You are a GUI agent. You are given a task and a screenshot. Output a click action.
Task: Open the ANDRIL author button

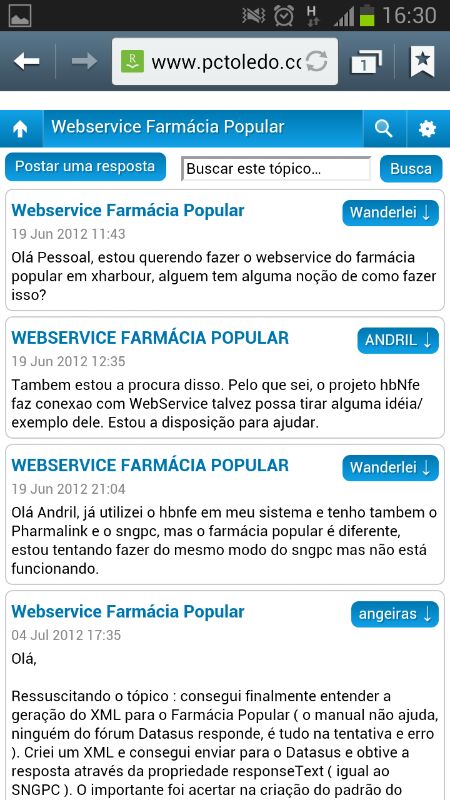(x=398, y=340)
